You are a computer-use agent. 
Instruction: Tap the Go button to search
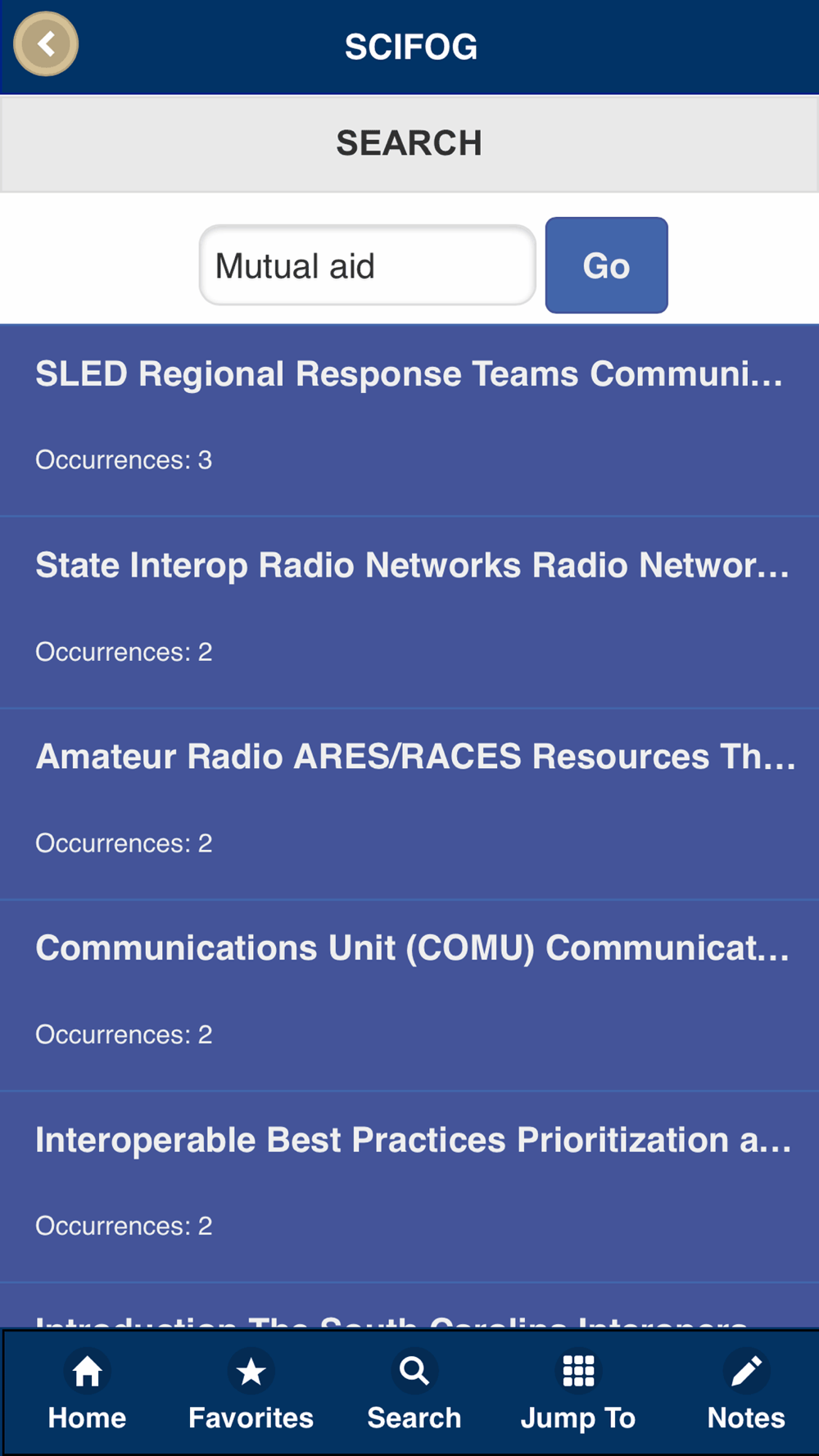click(x=606, y=265)
